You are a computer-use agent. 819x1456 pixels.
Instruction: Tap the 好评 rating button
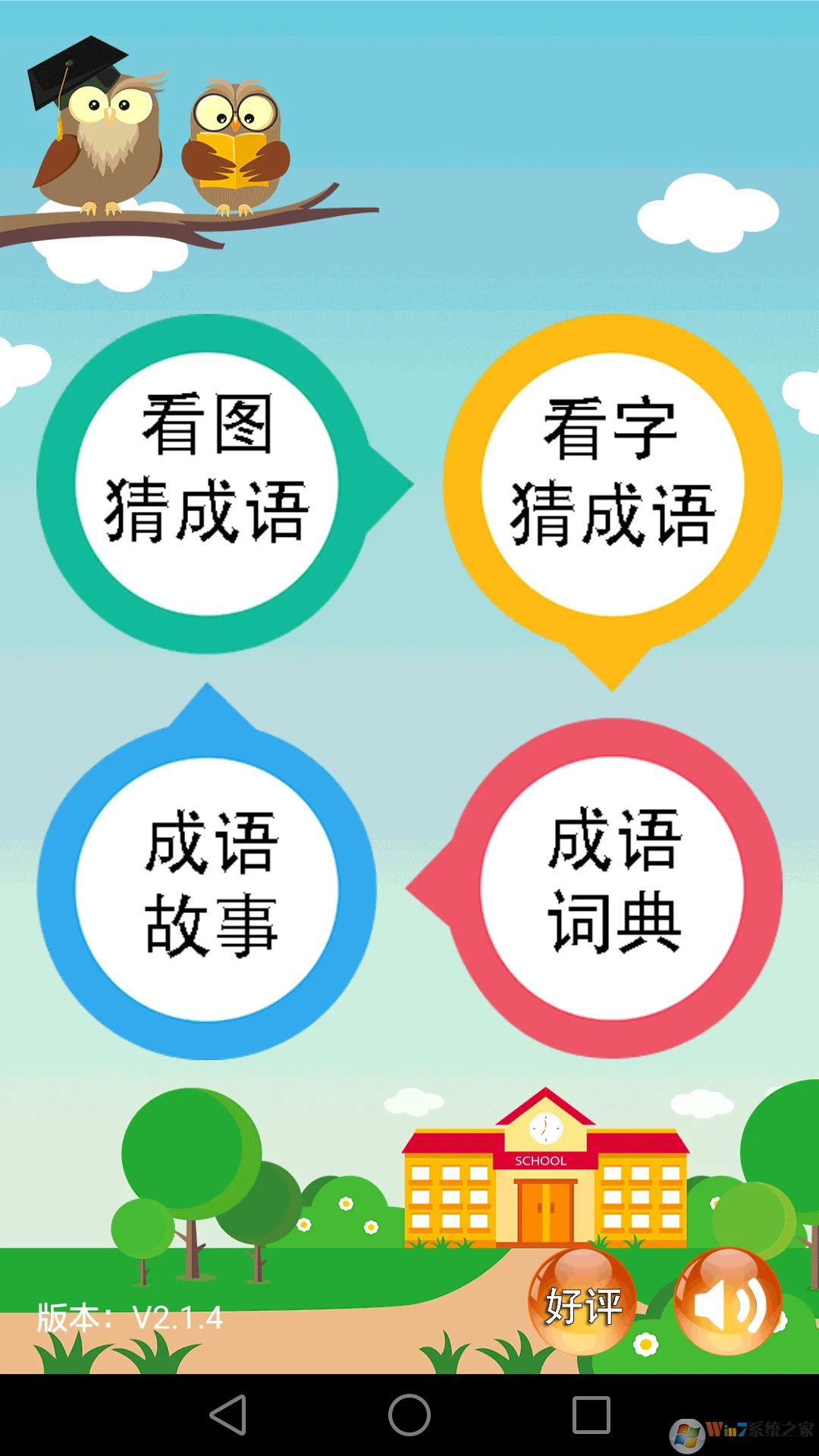pos(582,1303)
